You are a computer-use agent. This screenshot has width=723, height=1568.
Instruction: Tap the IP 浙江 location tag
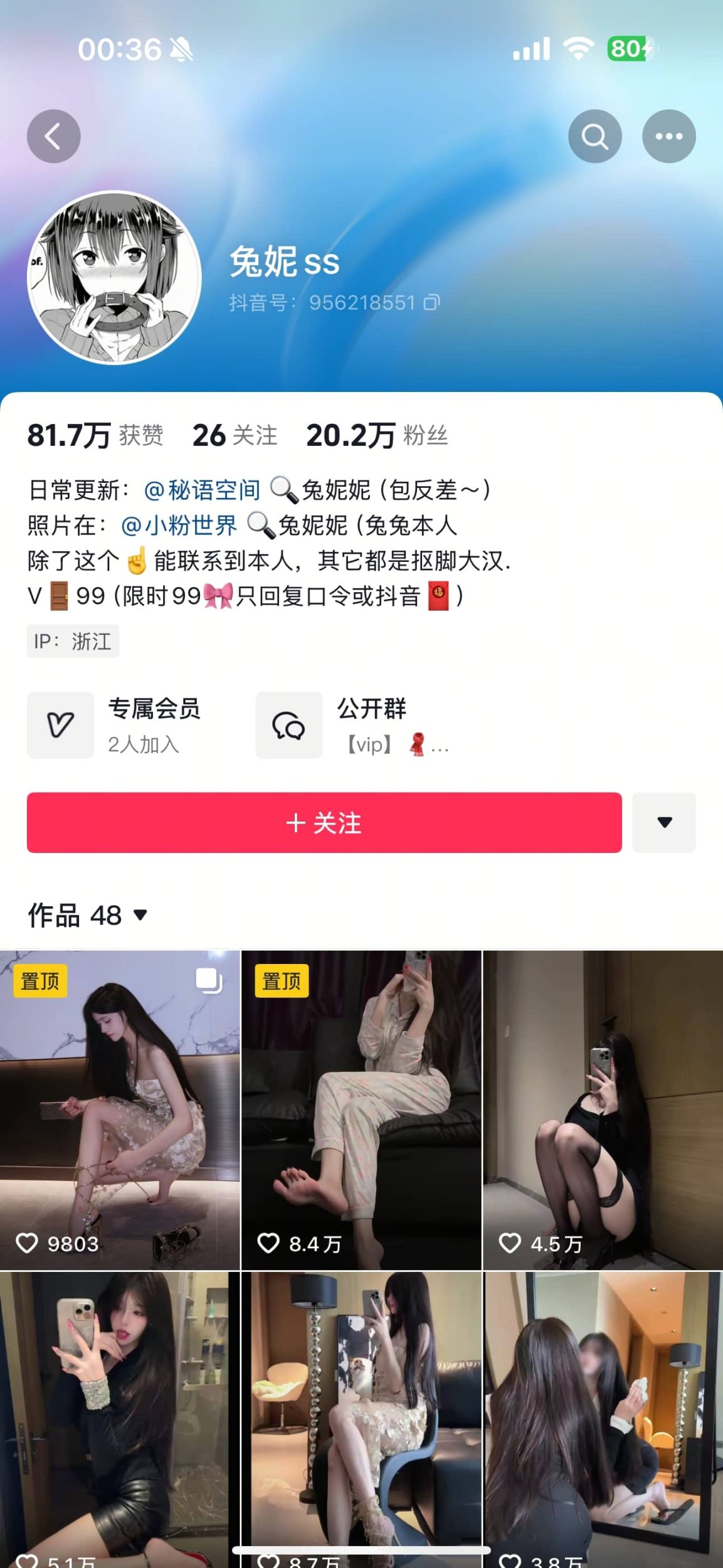point(73,641)
